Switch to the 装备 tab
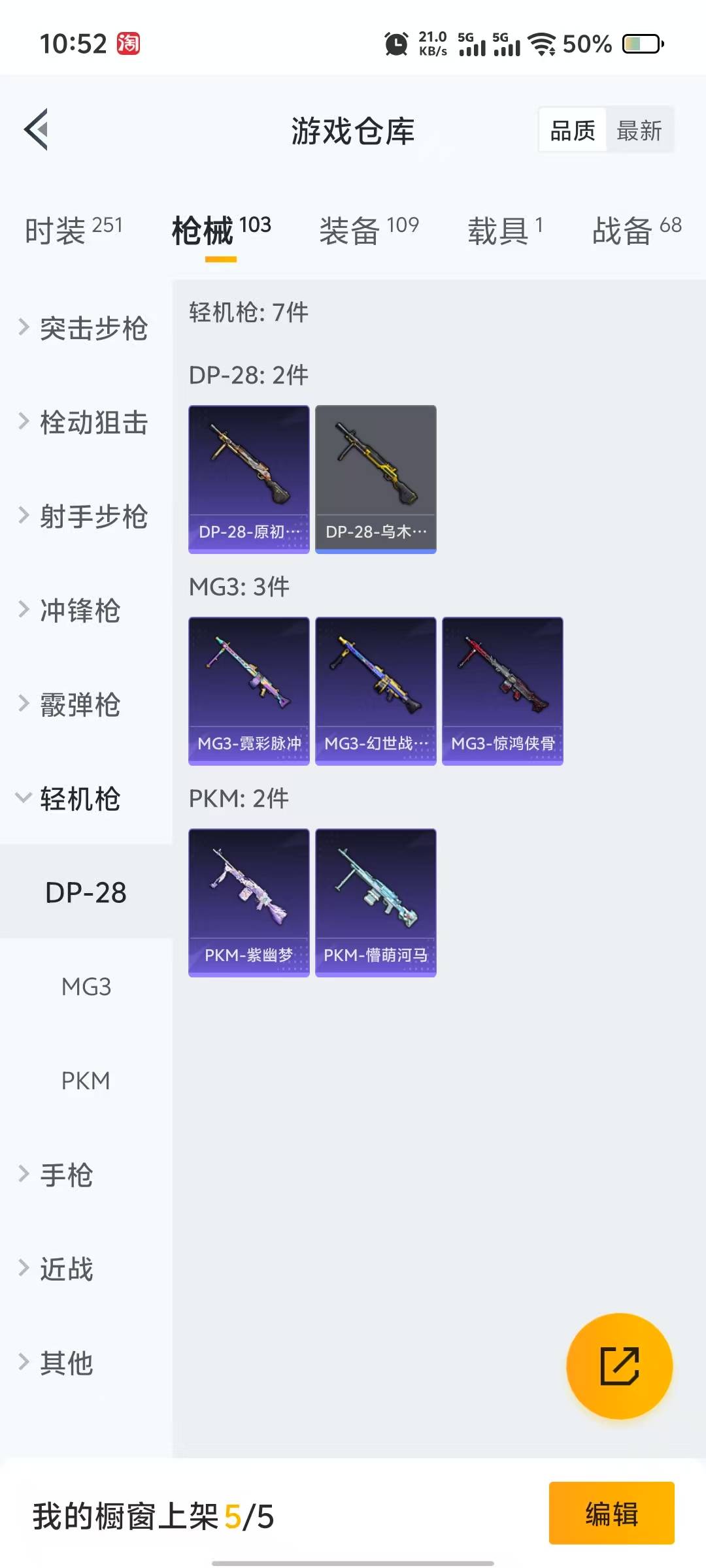The height and width of the screenshot is (1568, 706). tap(369, 230)
